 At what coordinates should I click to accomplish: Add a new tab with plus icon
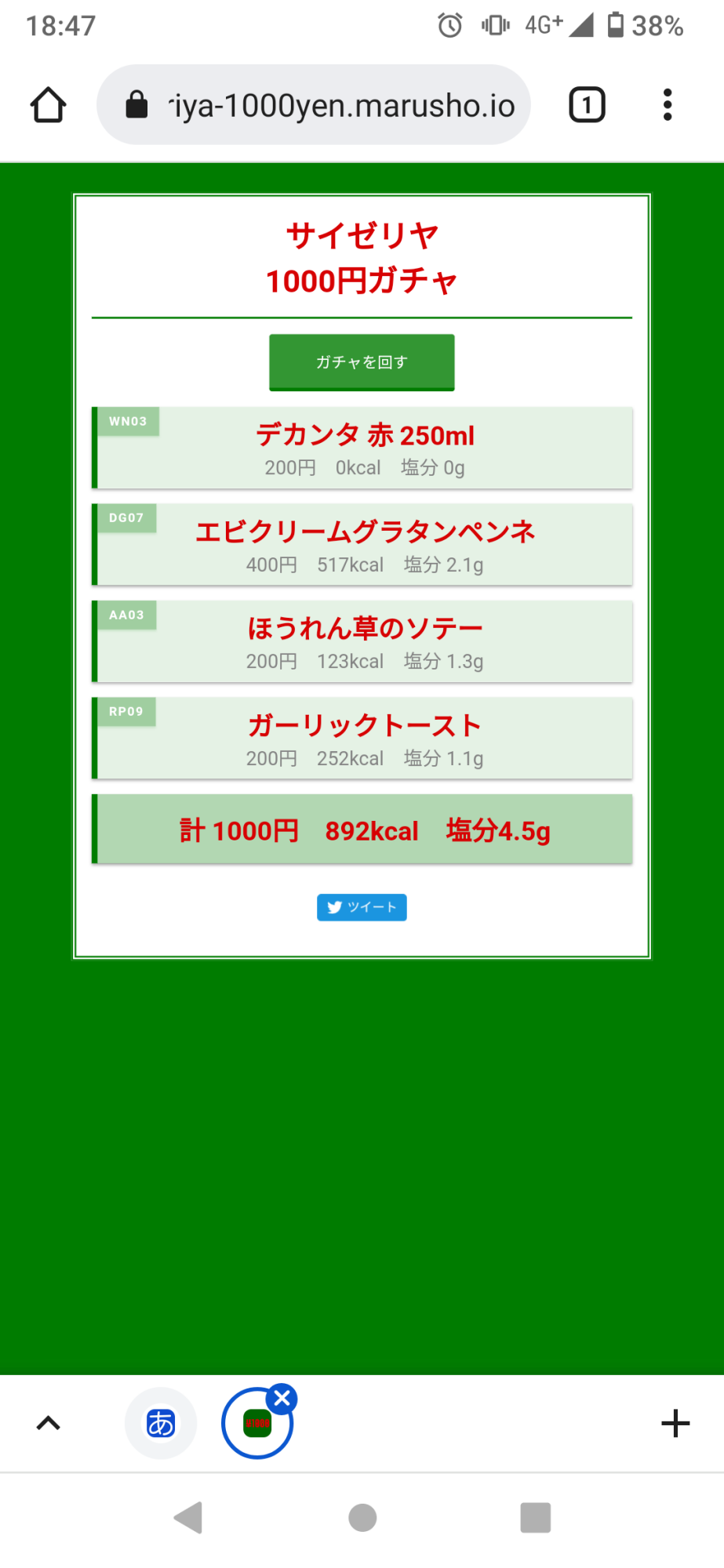(675, 1423)
